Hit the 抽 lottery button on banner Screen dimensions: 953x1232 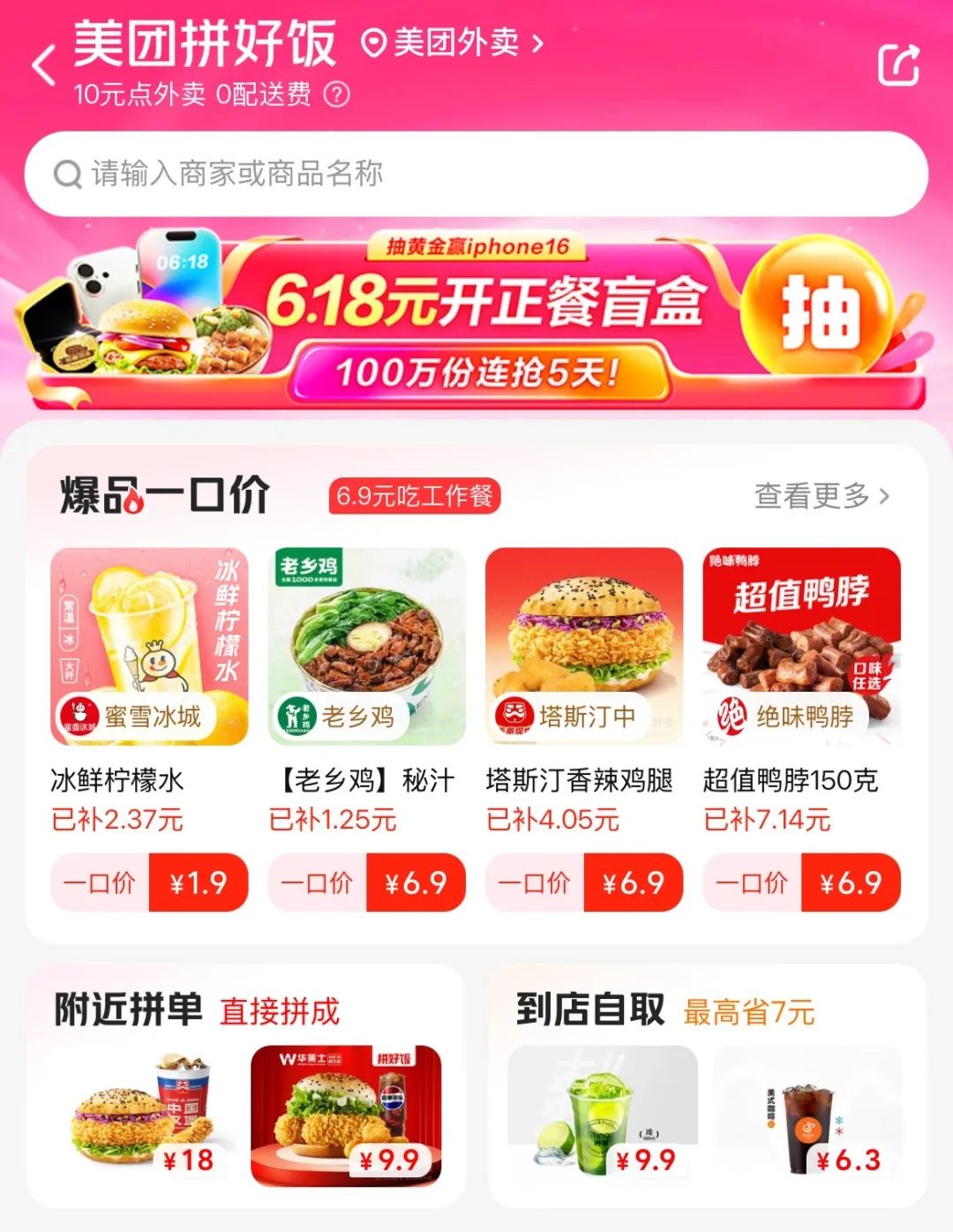[821, 311]
